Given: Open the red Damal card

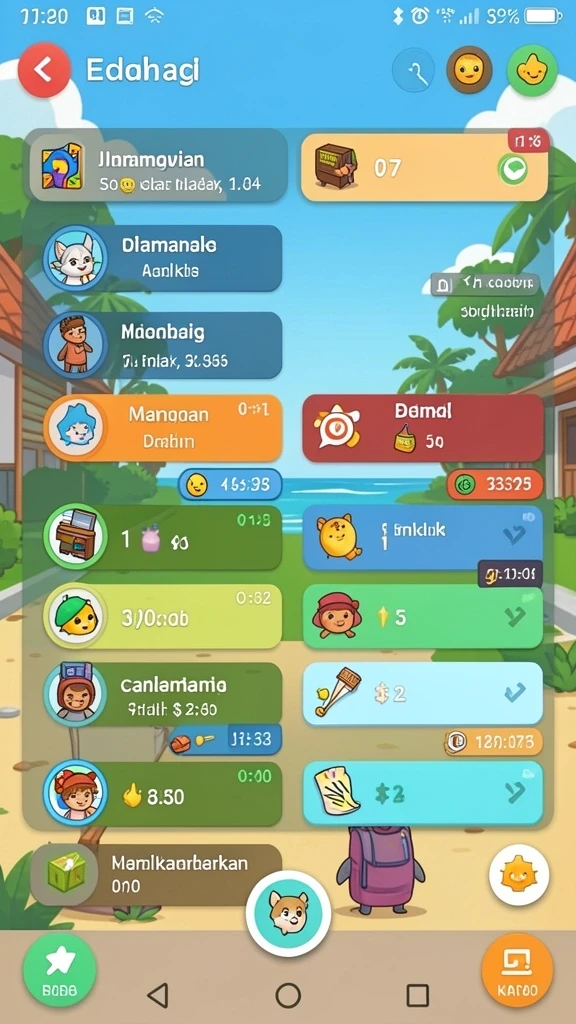Looking at the screenshot, I should [x=423, y=428].
